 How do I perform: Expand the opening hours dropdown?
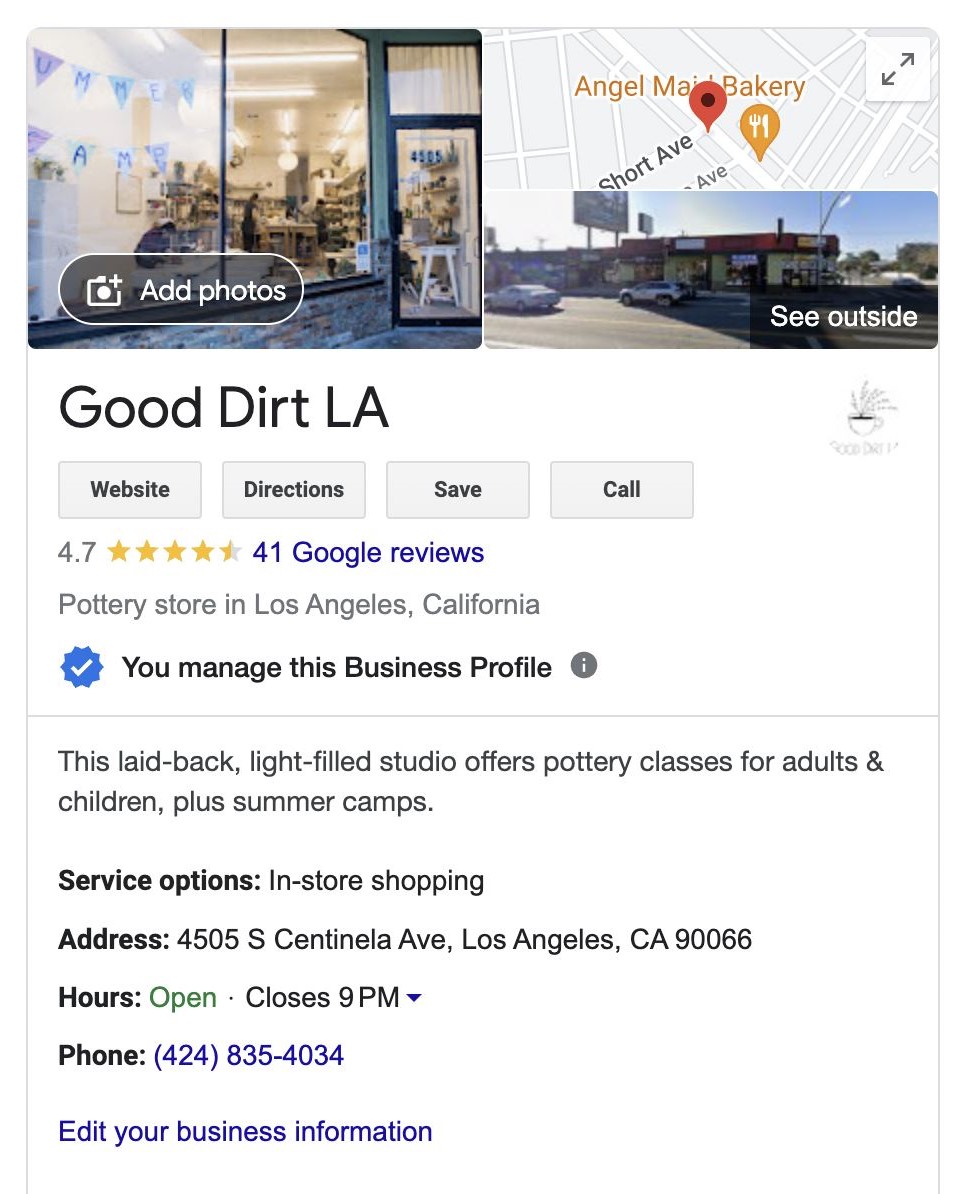415,998
